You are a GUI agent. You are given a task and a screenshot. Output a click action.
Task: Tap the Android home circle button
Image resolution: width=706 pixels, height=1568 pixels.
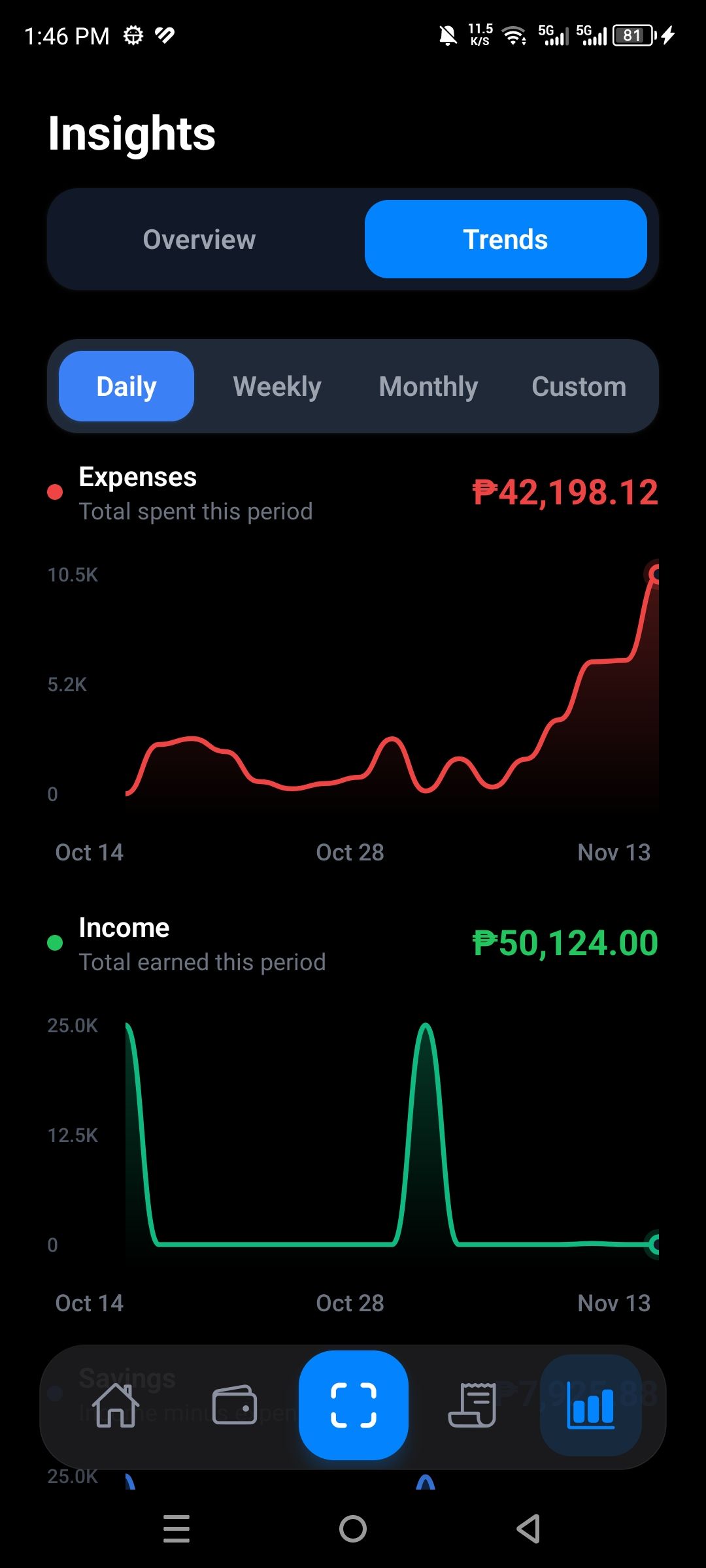pos(353,1527)
